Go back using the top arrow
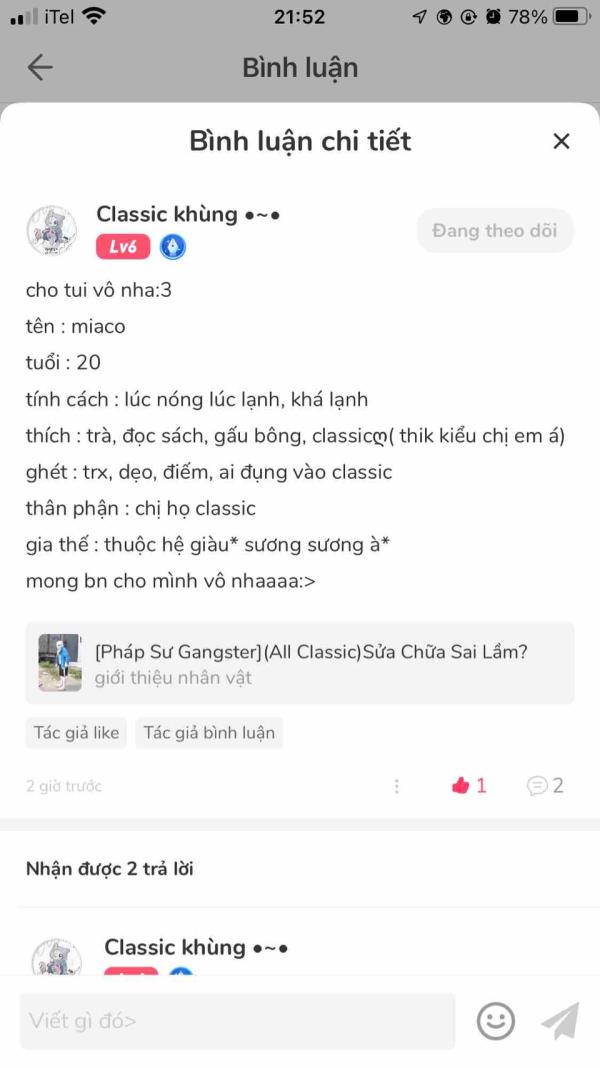The height and width of the screenshot is (1068, 600). [x=40, y=67]
